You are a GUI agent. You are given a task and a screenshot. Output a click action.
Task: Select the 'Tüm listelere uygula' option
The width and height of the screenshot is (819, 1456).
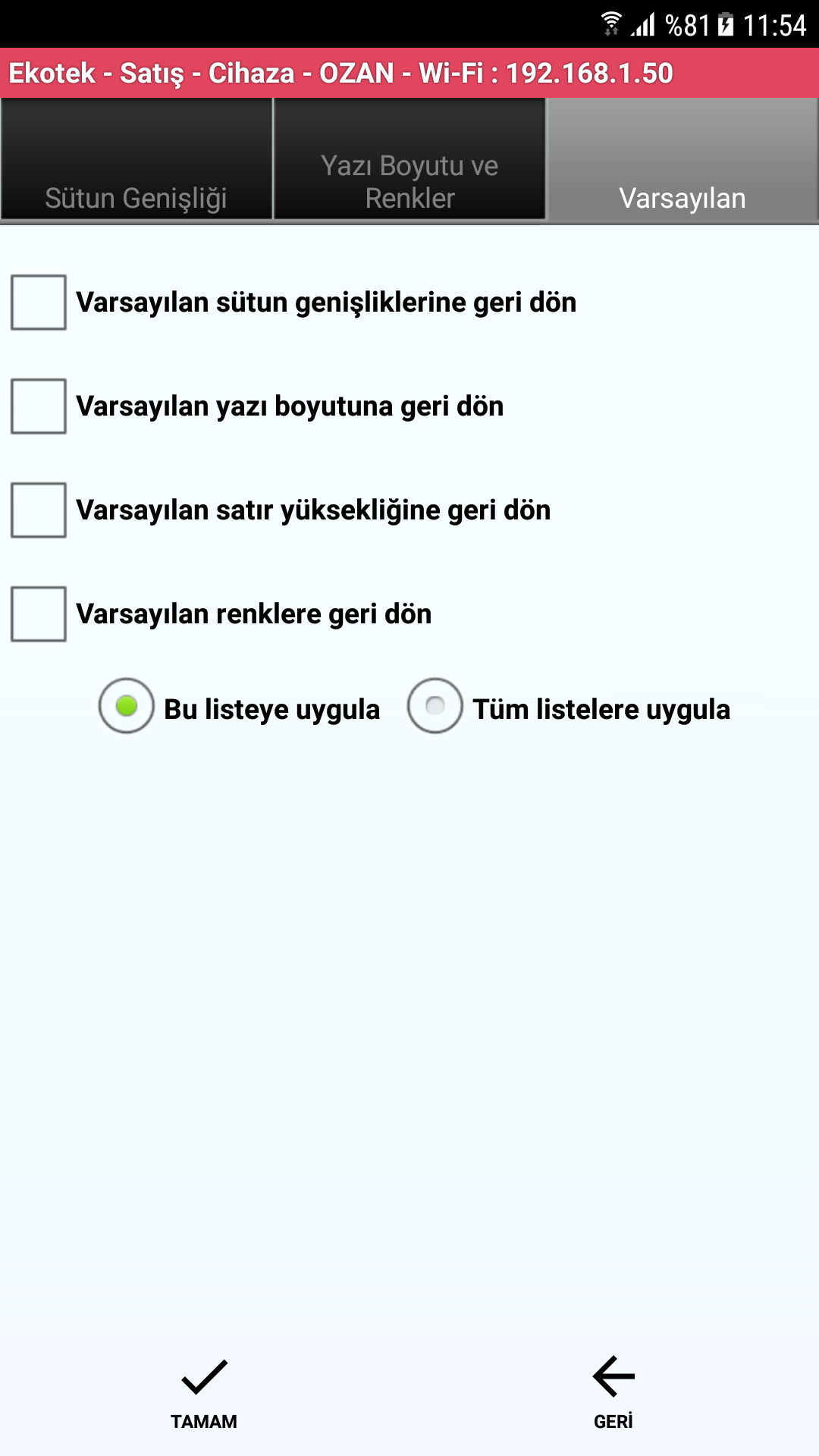pyautogui.click(x=435, y=708)
